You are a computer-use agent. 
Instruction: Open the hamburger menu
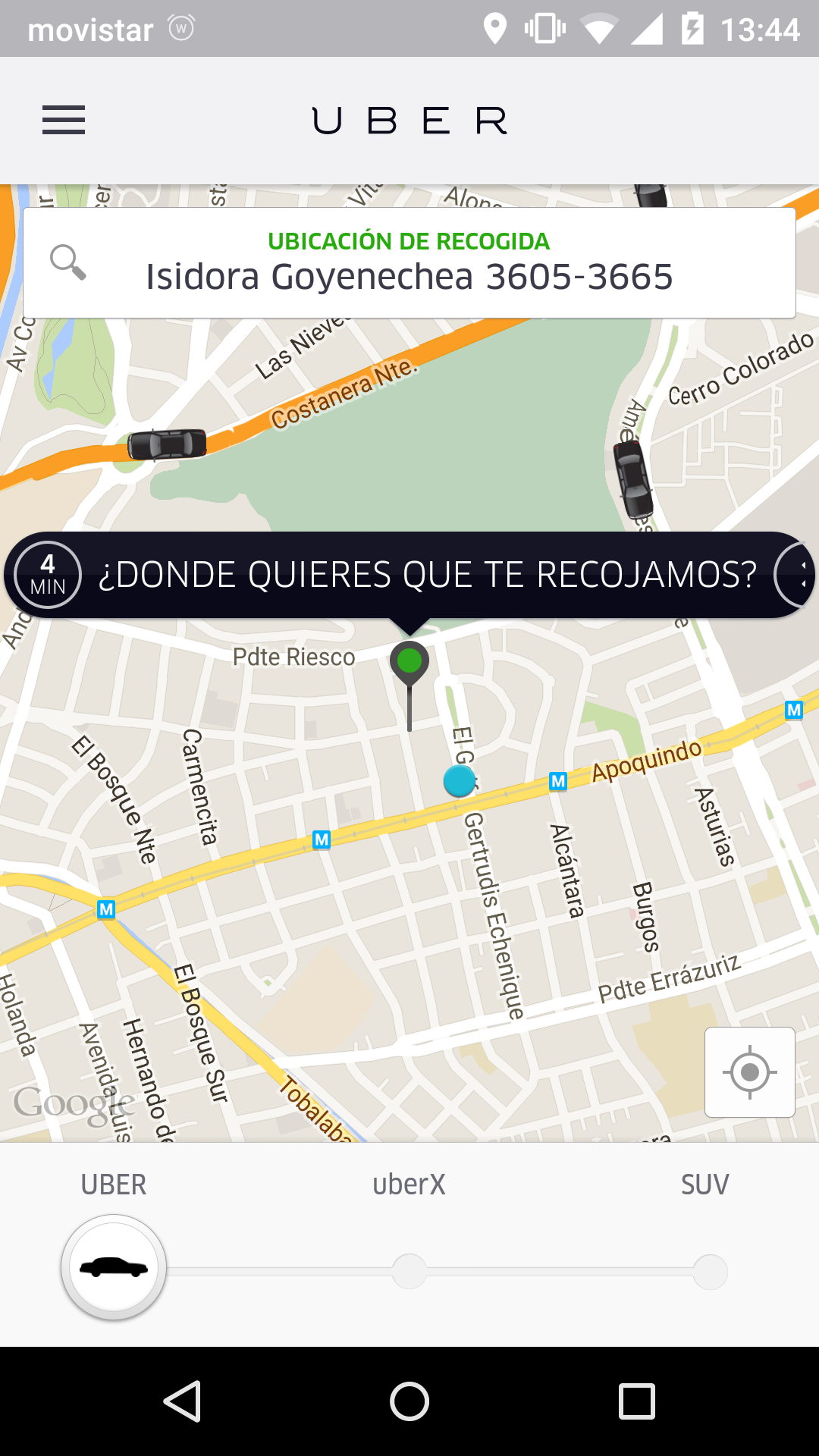click(64, 121)
